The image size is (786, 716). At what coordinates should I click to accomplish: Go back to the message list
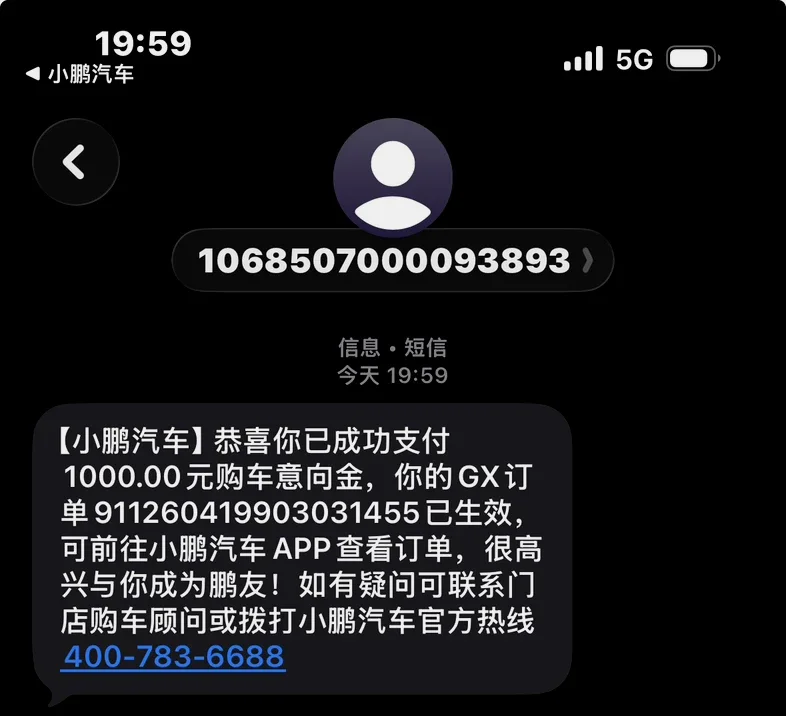point(76,161)
